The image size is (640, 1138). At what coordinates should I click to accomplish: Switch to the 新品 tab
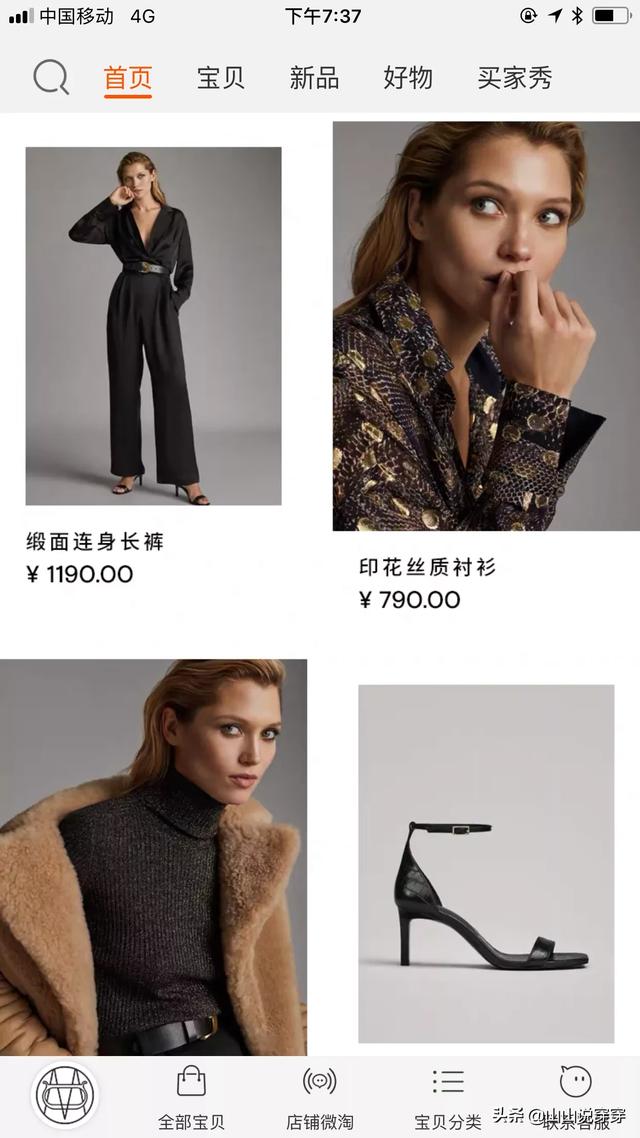[314, 78]
